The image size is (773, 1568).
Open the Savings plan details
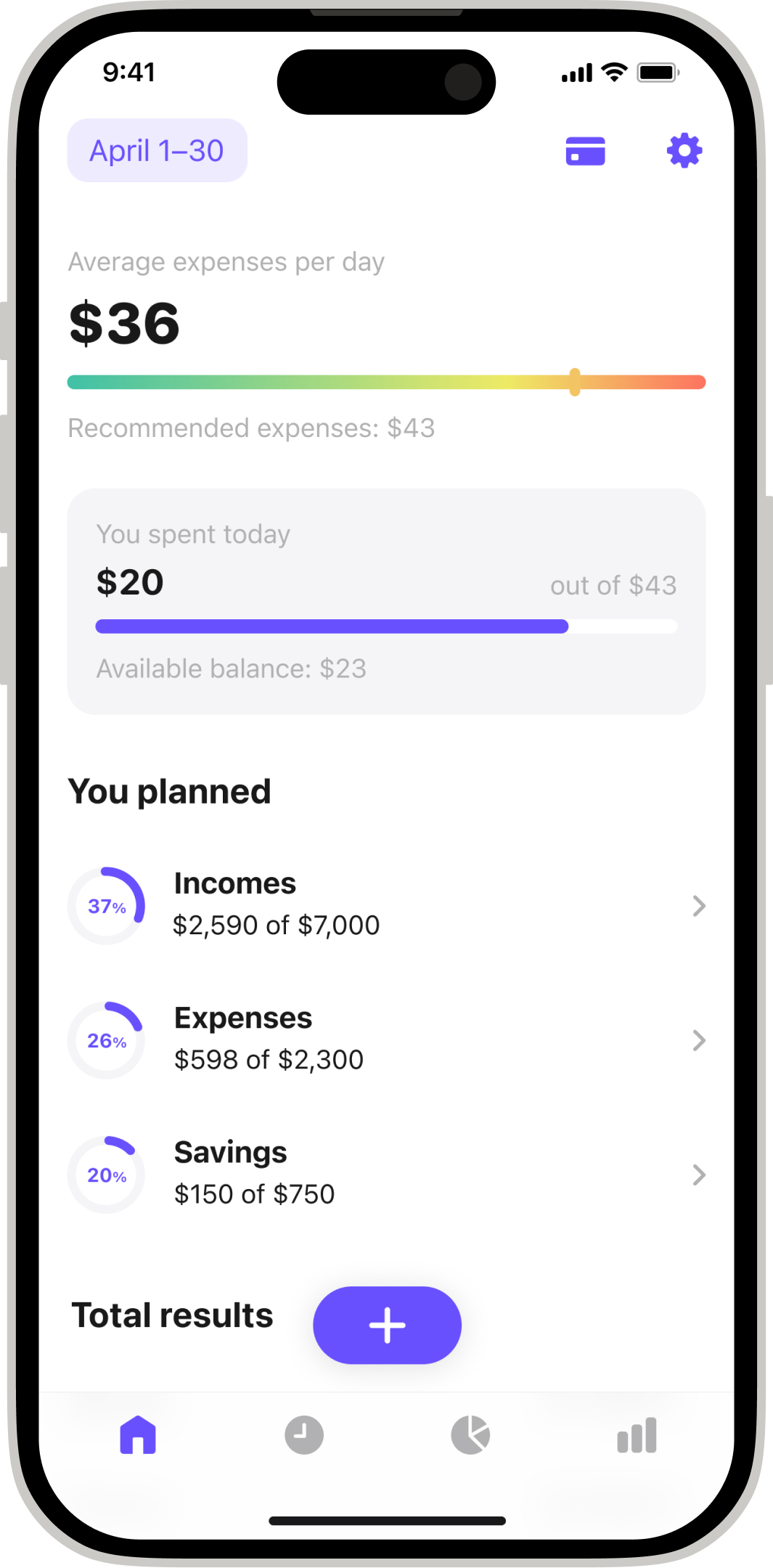386,1174
